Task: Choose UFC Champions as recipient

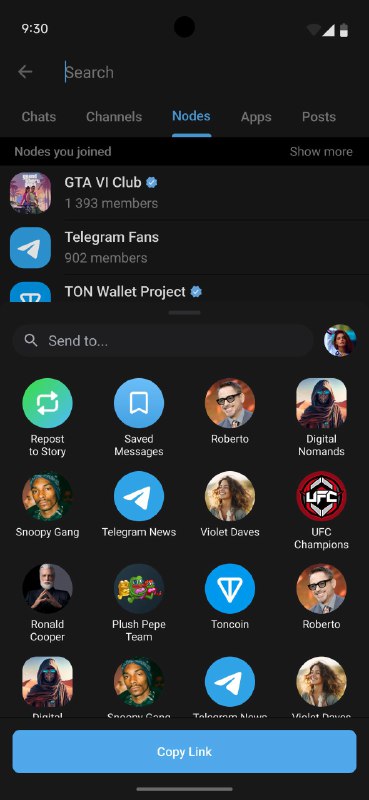Action: pos(321,510)
